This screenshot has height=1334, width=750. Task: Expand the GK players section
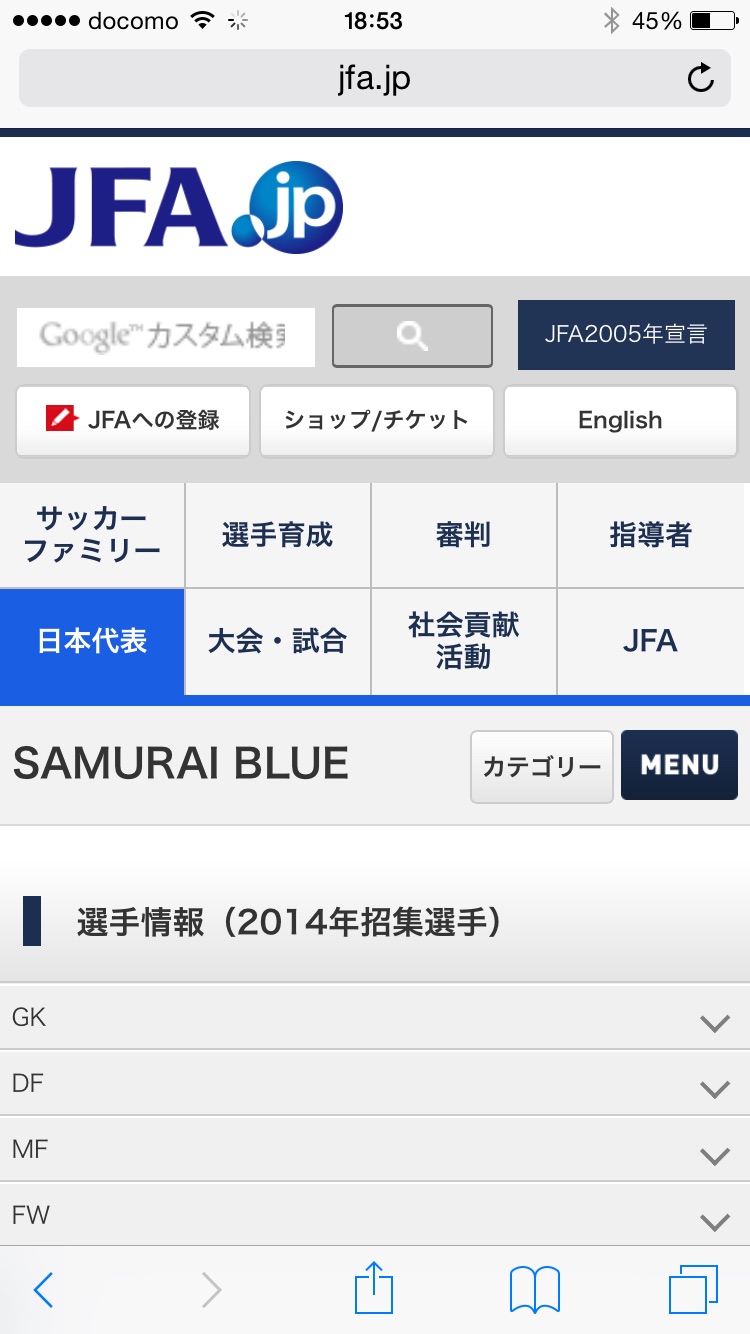tap(375, 1018)
